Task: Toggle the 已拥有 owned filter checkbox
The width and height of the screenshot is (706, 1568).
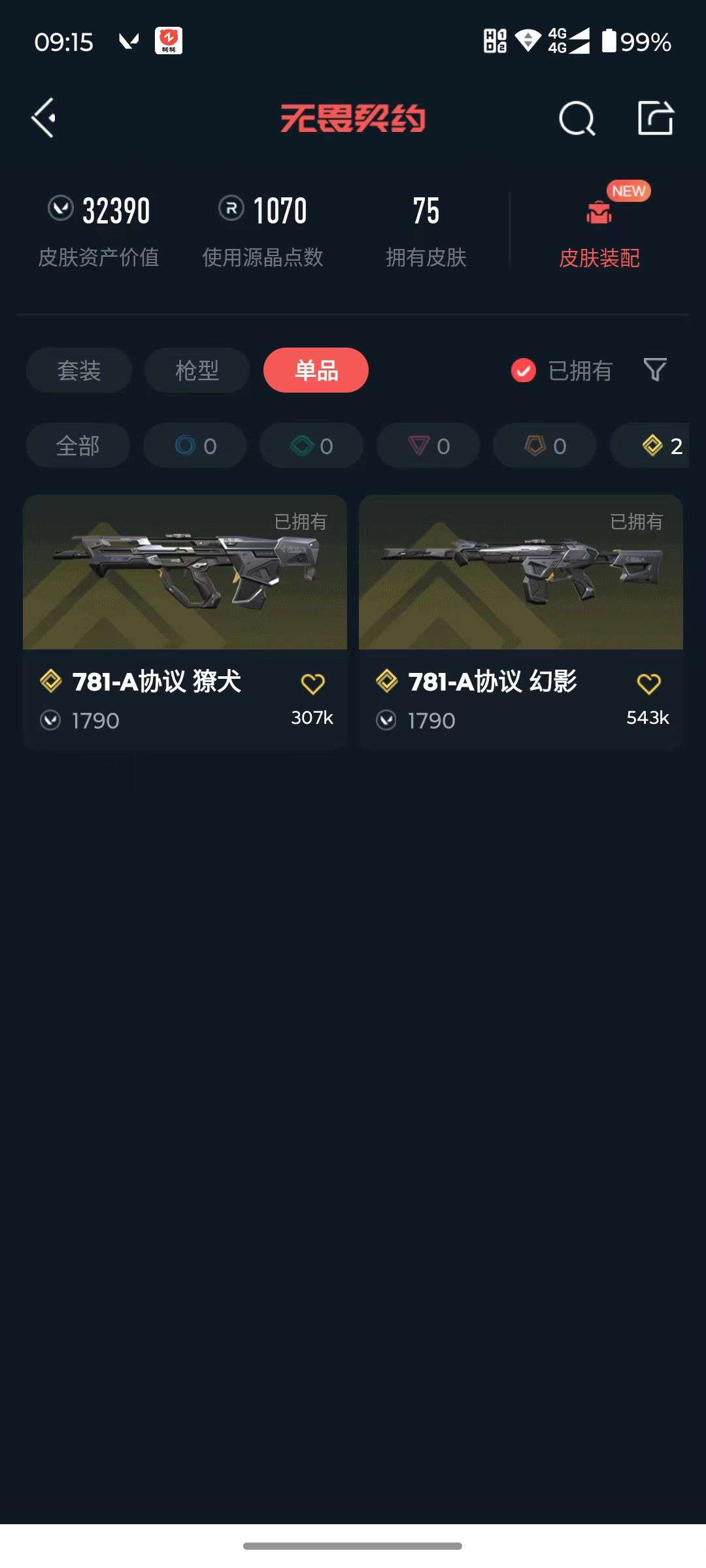Action: pos(522,370)
